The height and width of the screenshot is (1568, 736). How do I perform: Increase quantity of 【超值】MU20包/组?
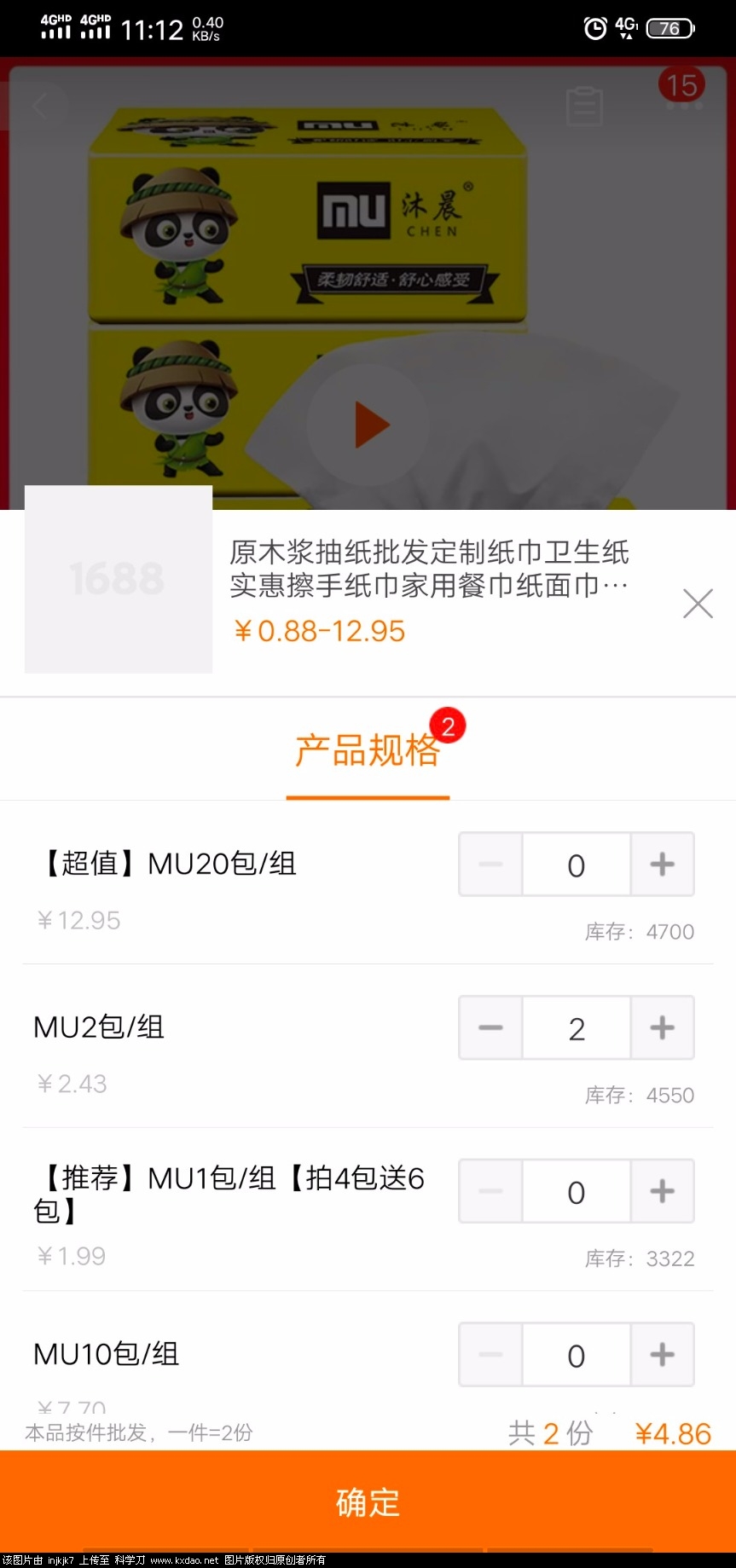tap(662, 865)
